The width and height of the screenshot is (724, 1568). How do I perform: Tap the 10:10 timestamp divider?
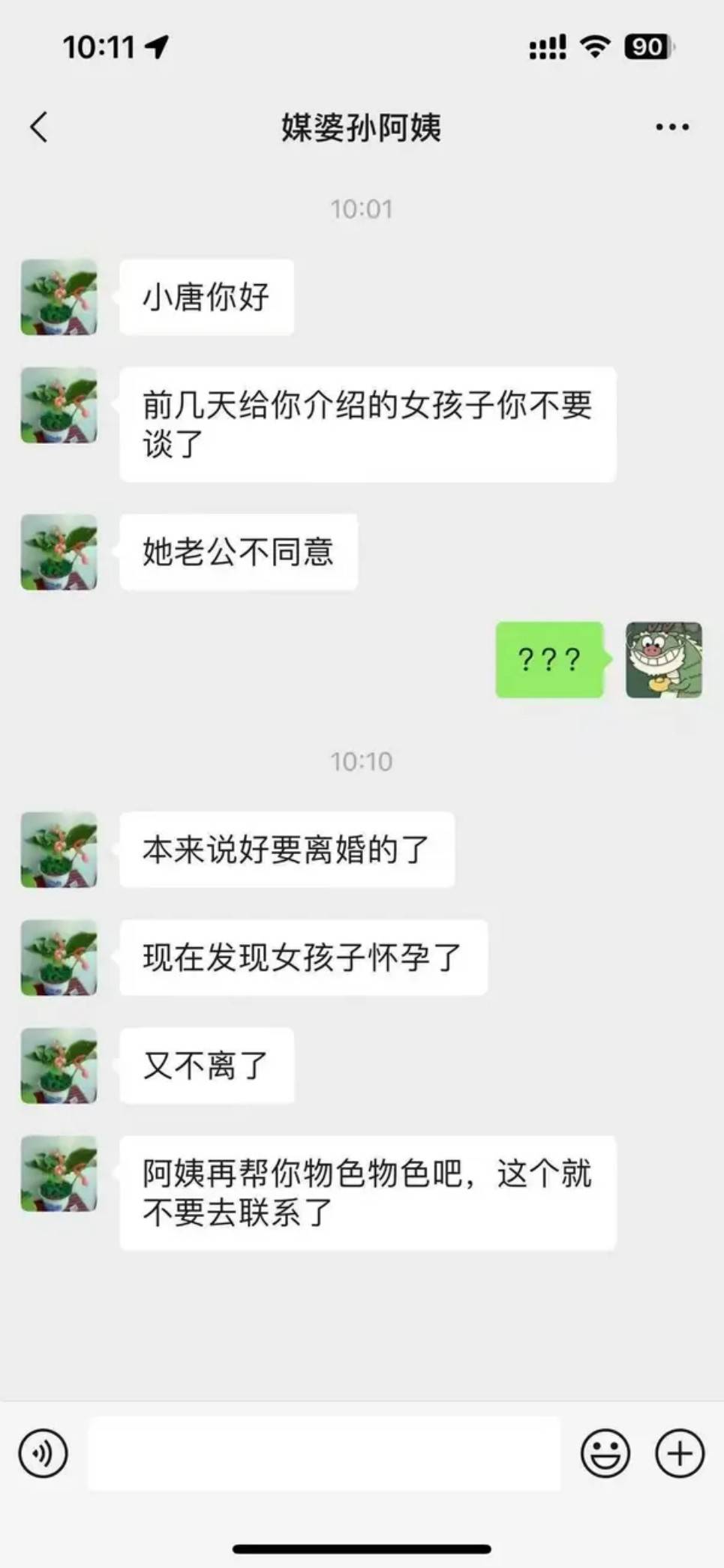(362, 760)
